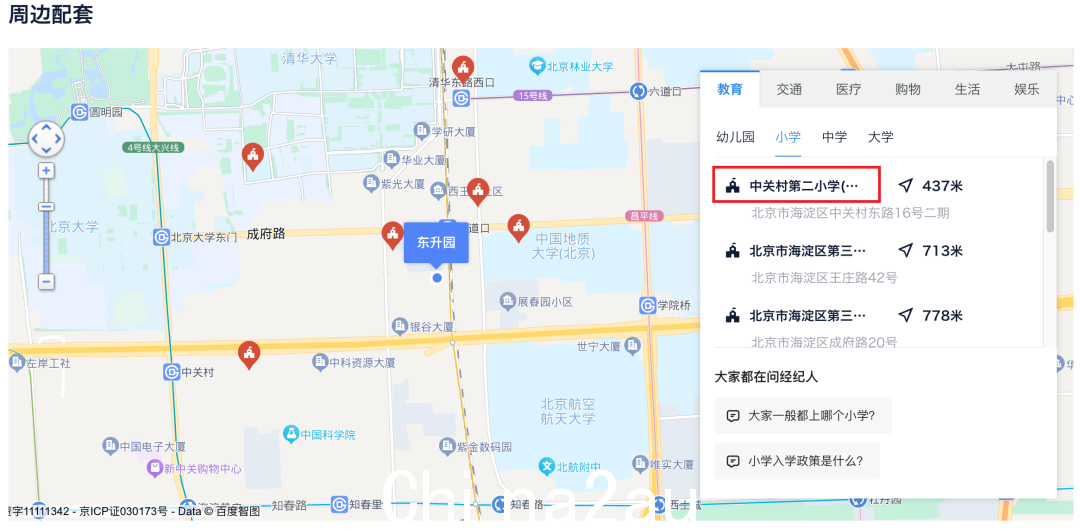The height and width of the screenshot is (529, 1080).
Task: Tap the map pan compass control
Action: 46,139
